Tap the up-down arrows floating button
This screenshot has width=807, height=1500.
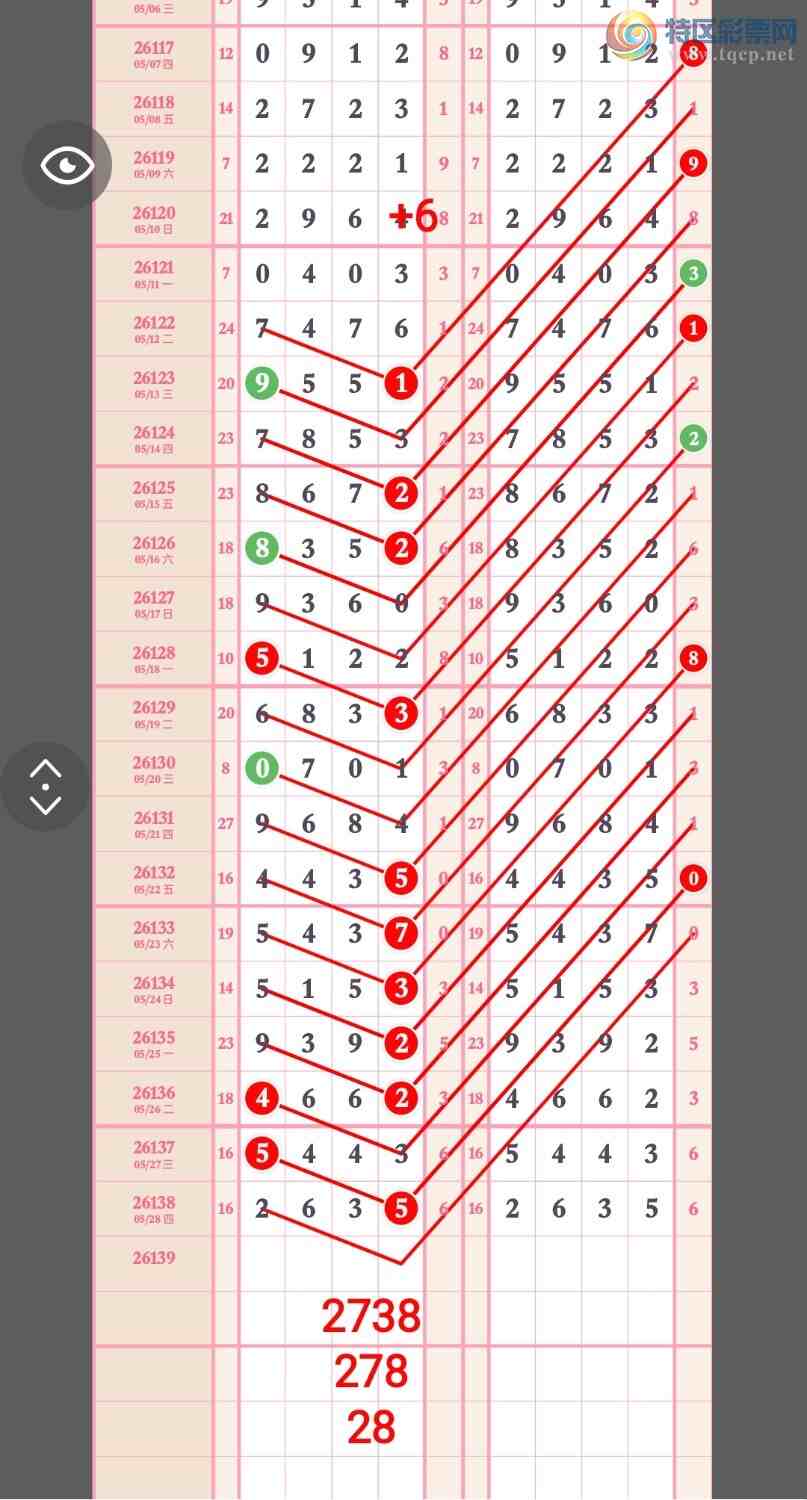click(x=46, y=786)
